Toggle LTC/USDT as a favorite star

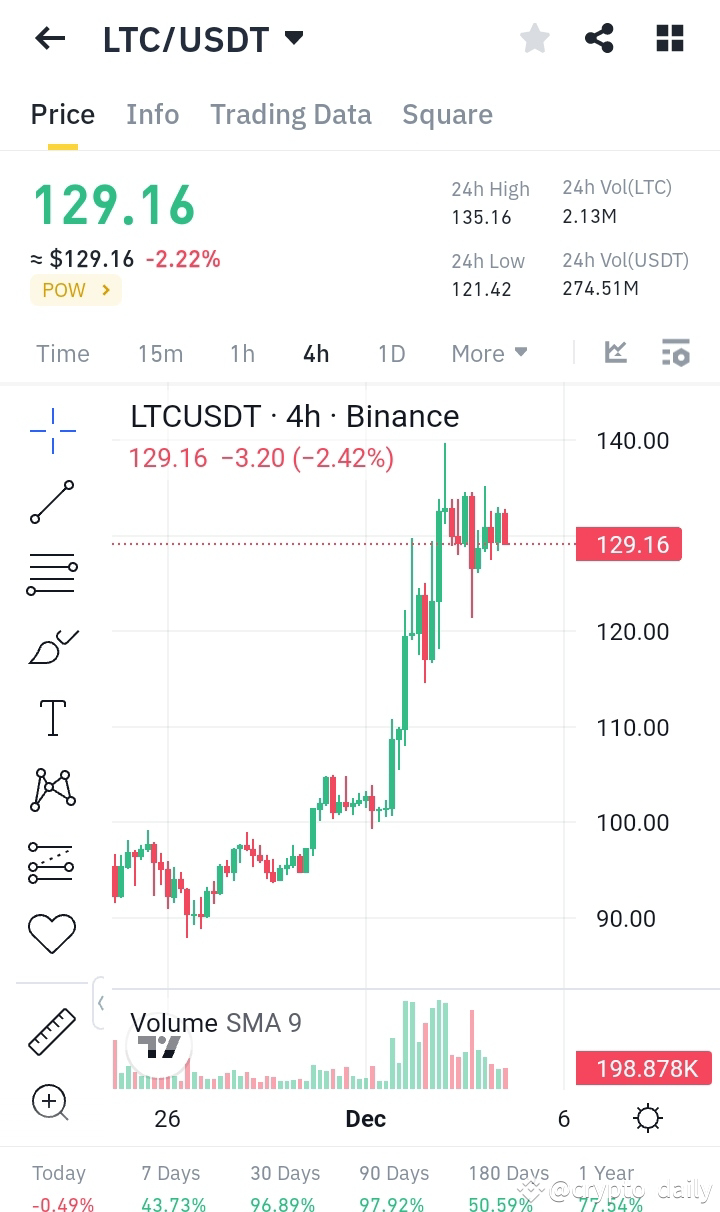tap(535, 38)
